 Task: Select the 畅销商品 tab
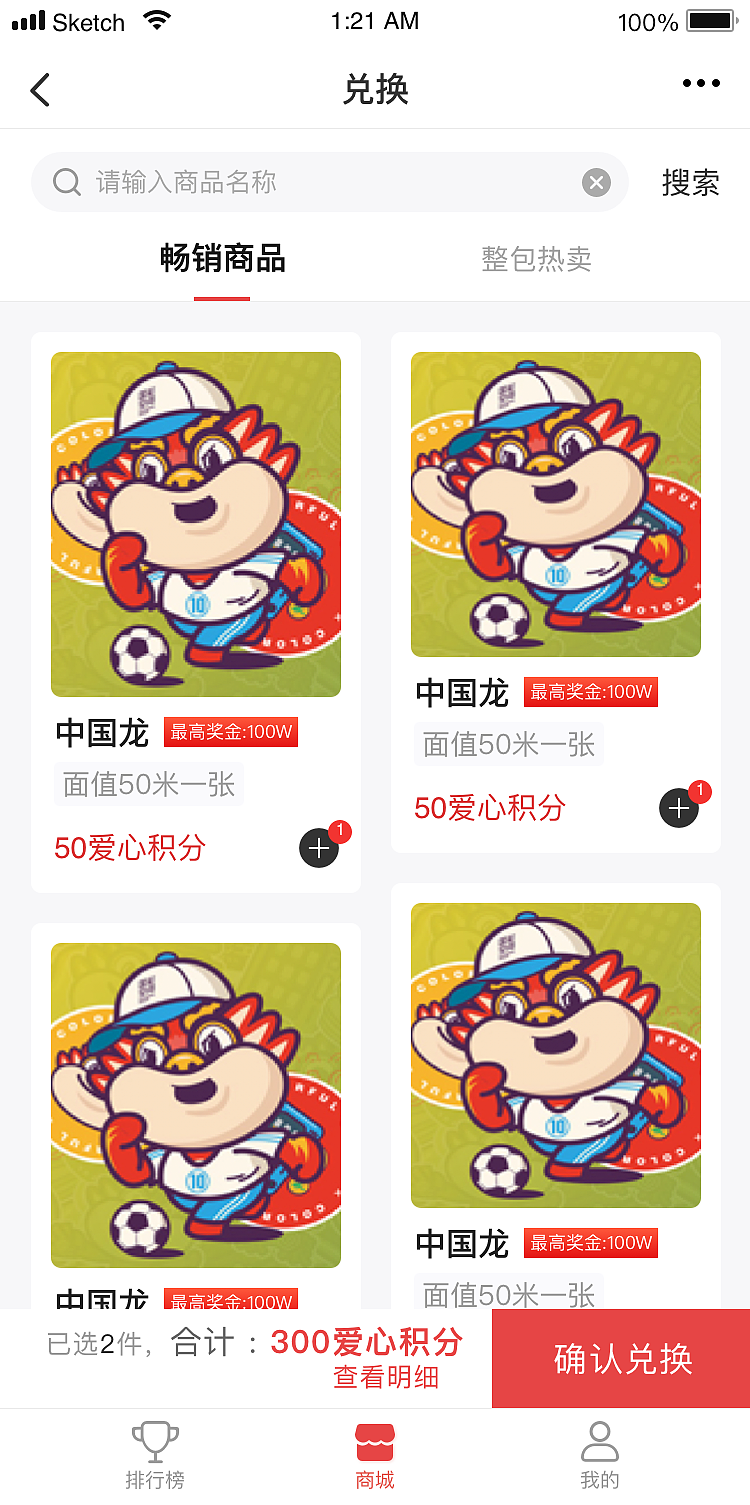click(x=222, y=259)
